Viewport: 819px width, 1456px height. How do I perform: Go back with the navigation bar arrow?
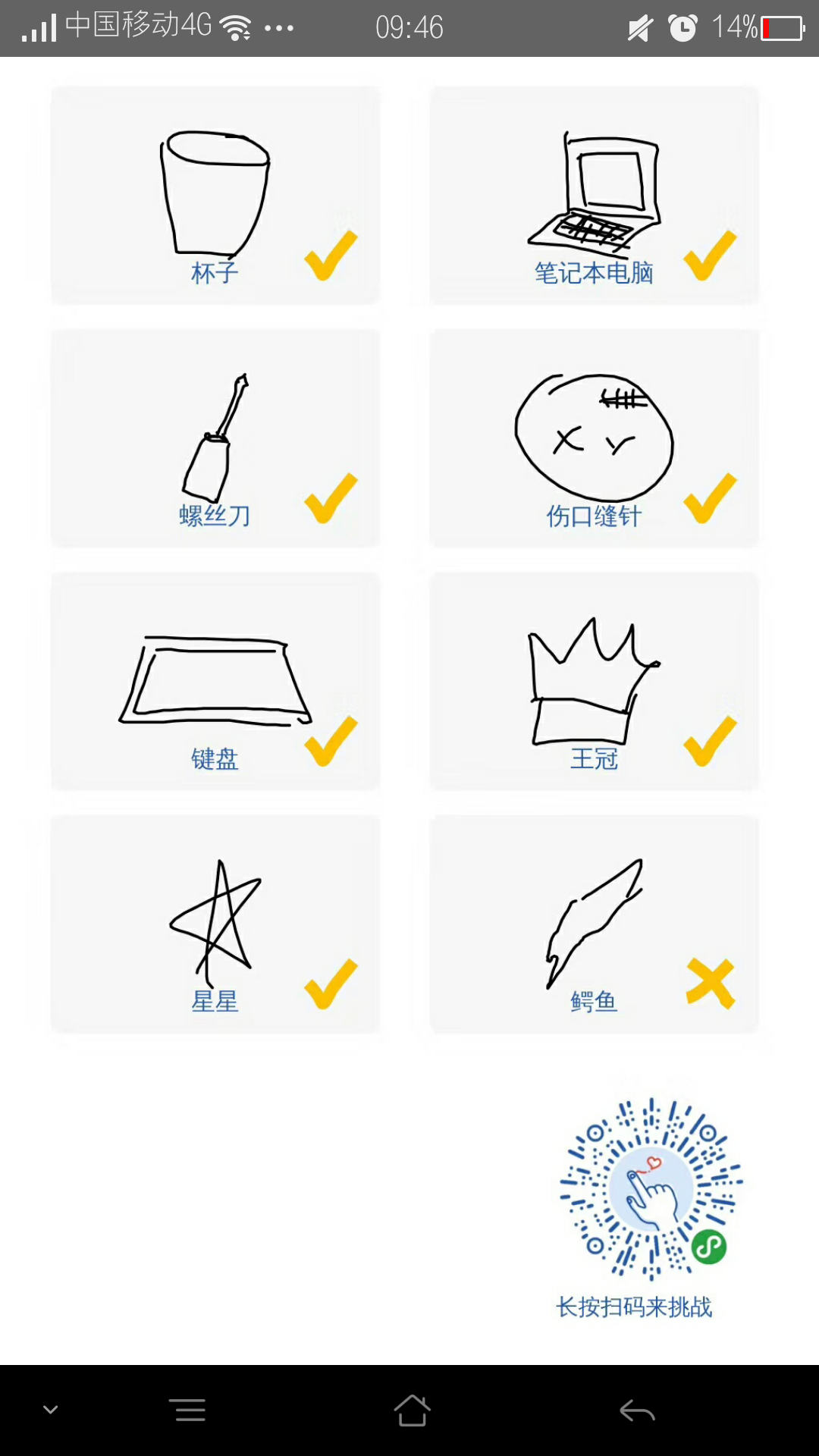tap(637, 1410)
